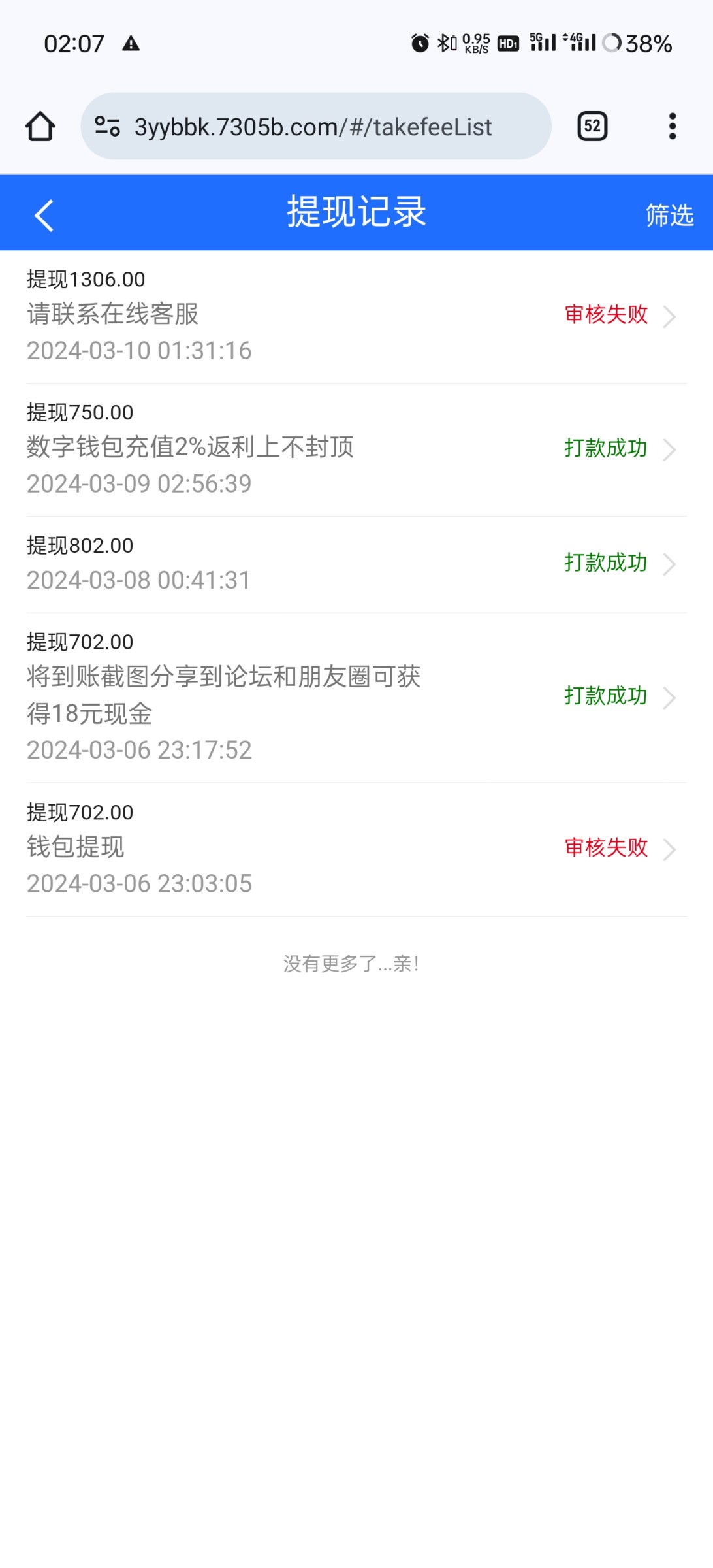
Task: Open the 提现1306.00 failed withdrawal record
Action: (x=356, y=316)
